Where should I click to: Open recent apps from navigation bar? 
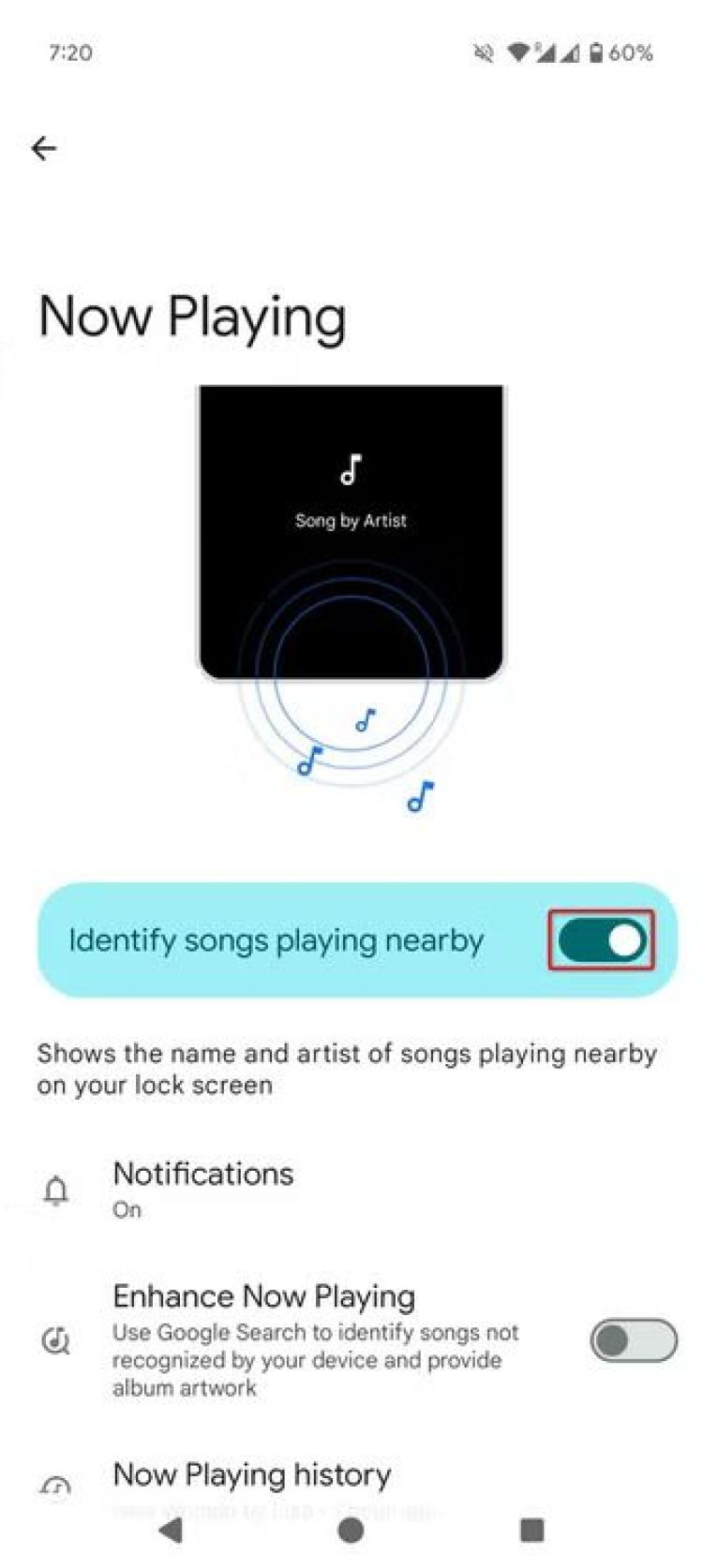[531, 1530]
